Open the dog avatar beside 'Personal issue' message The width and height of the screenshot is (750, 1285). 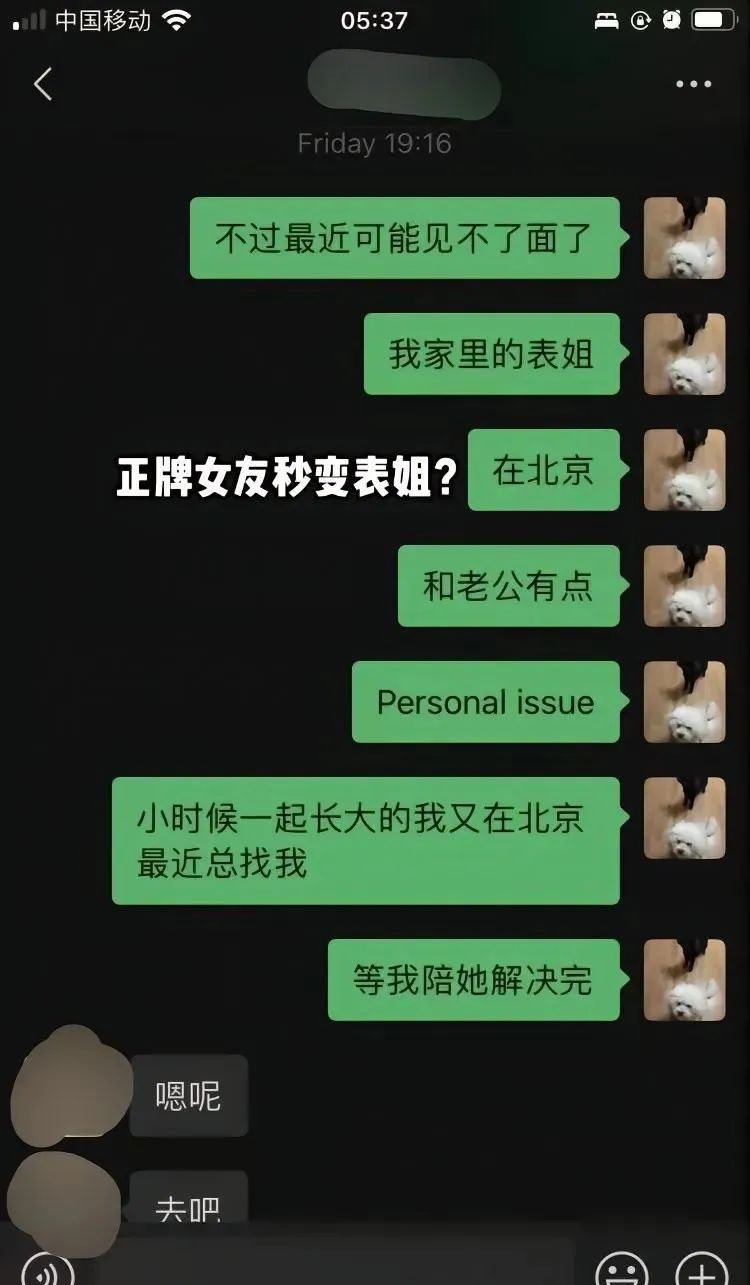[x=684, y=702]
